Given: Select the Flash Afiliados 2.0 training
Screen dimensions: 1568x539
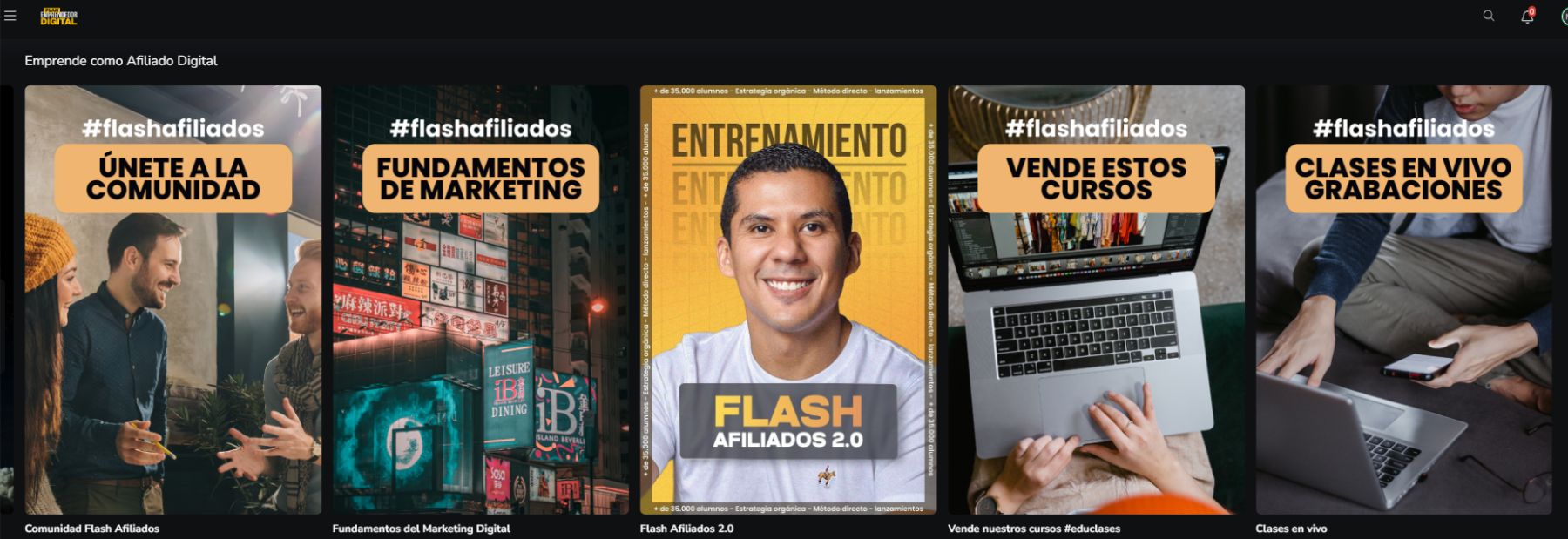Looking at the screenshot, I should click(x=787, y=300).
